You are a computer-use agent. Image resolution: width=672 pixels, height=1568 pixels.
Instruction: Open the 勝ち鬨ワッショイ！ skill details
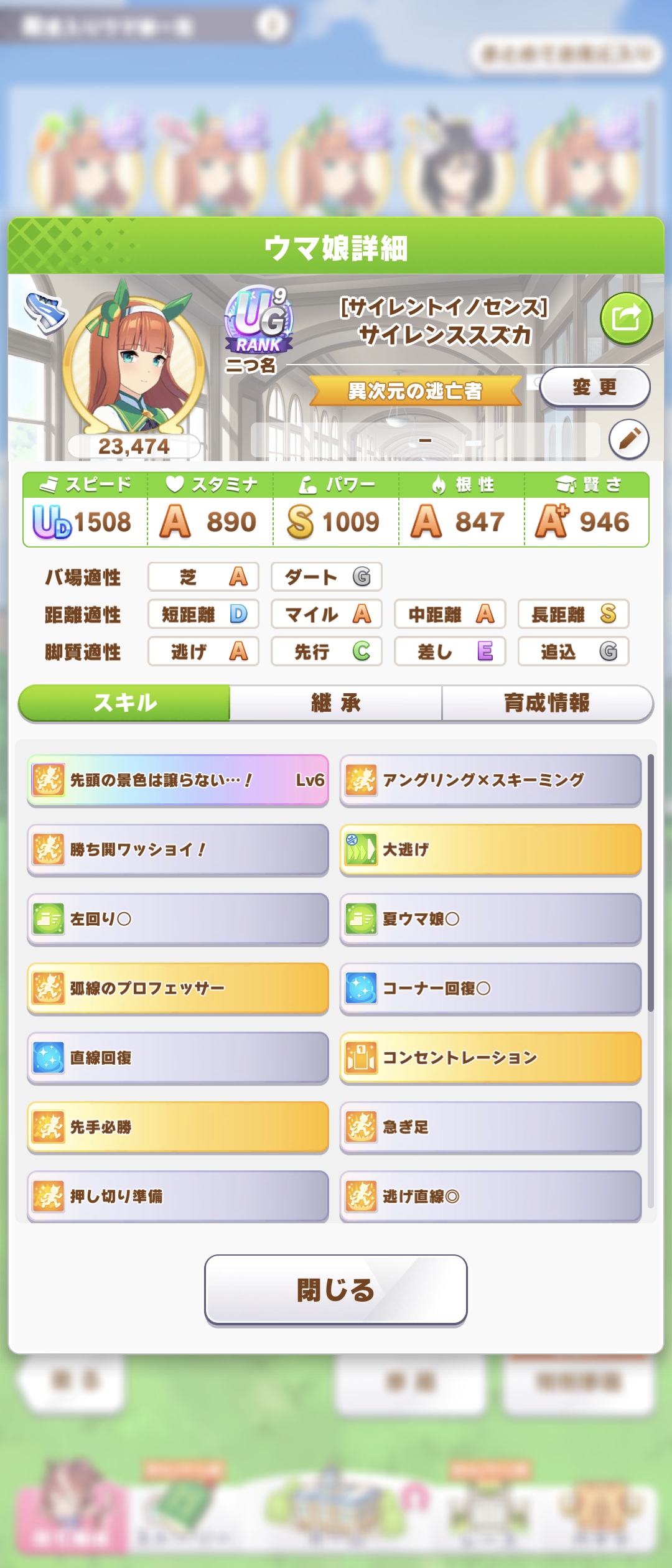click(178, 850)
